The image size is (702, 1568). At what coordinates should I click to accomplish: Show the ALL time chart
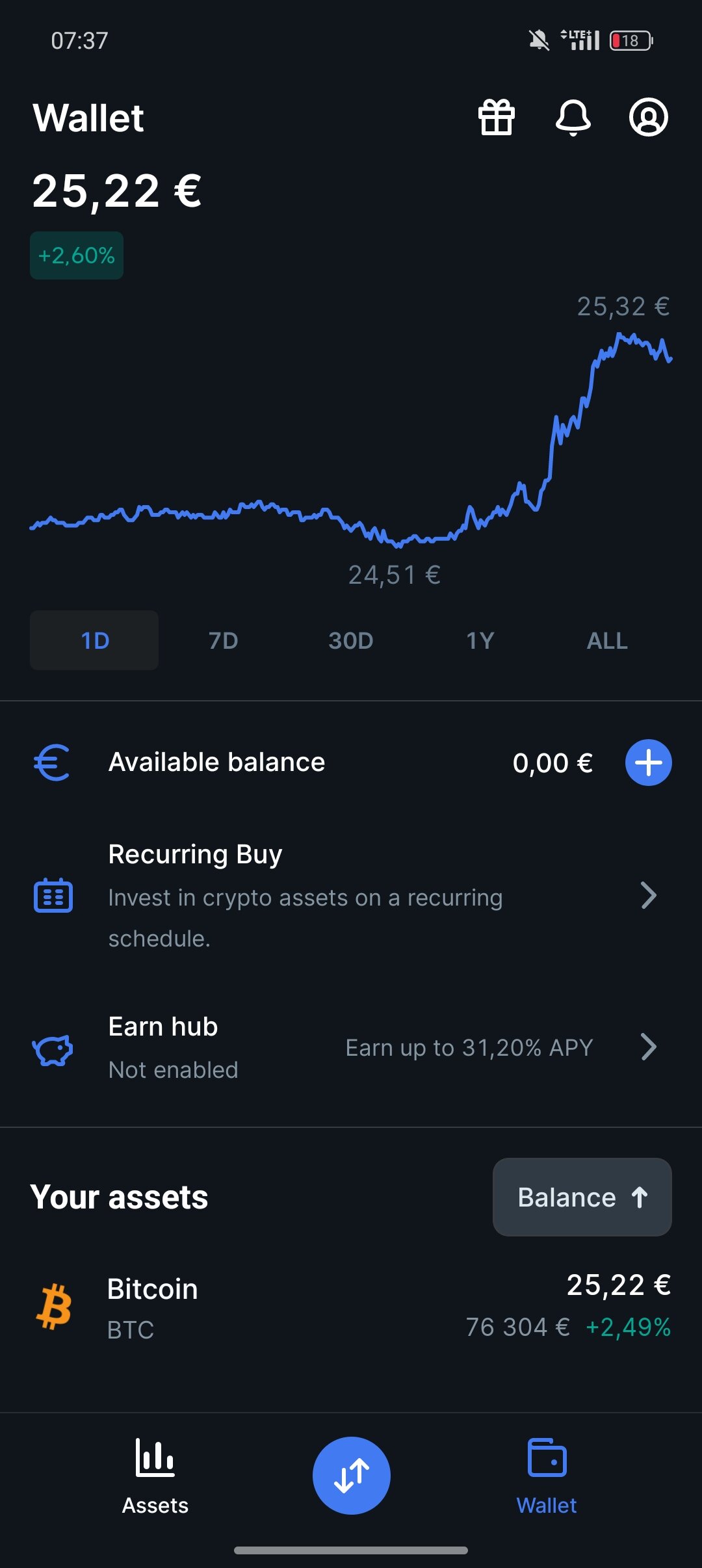(x=607, y=640)
